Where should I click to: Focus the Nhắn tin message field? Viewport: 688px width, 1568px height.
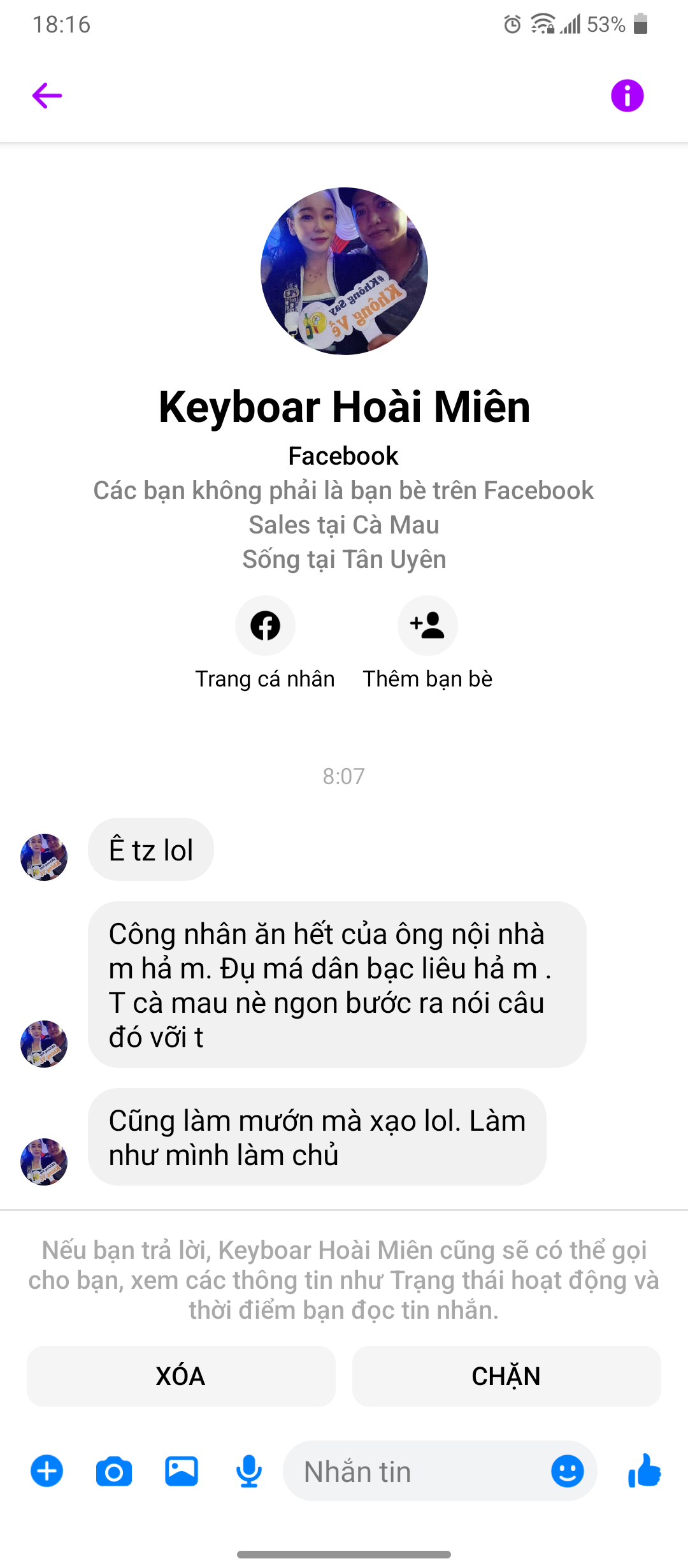point(414,1471)
